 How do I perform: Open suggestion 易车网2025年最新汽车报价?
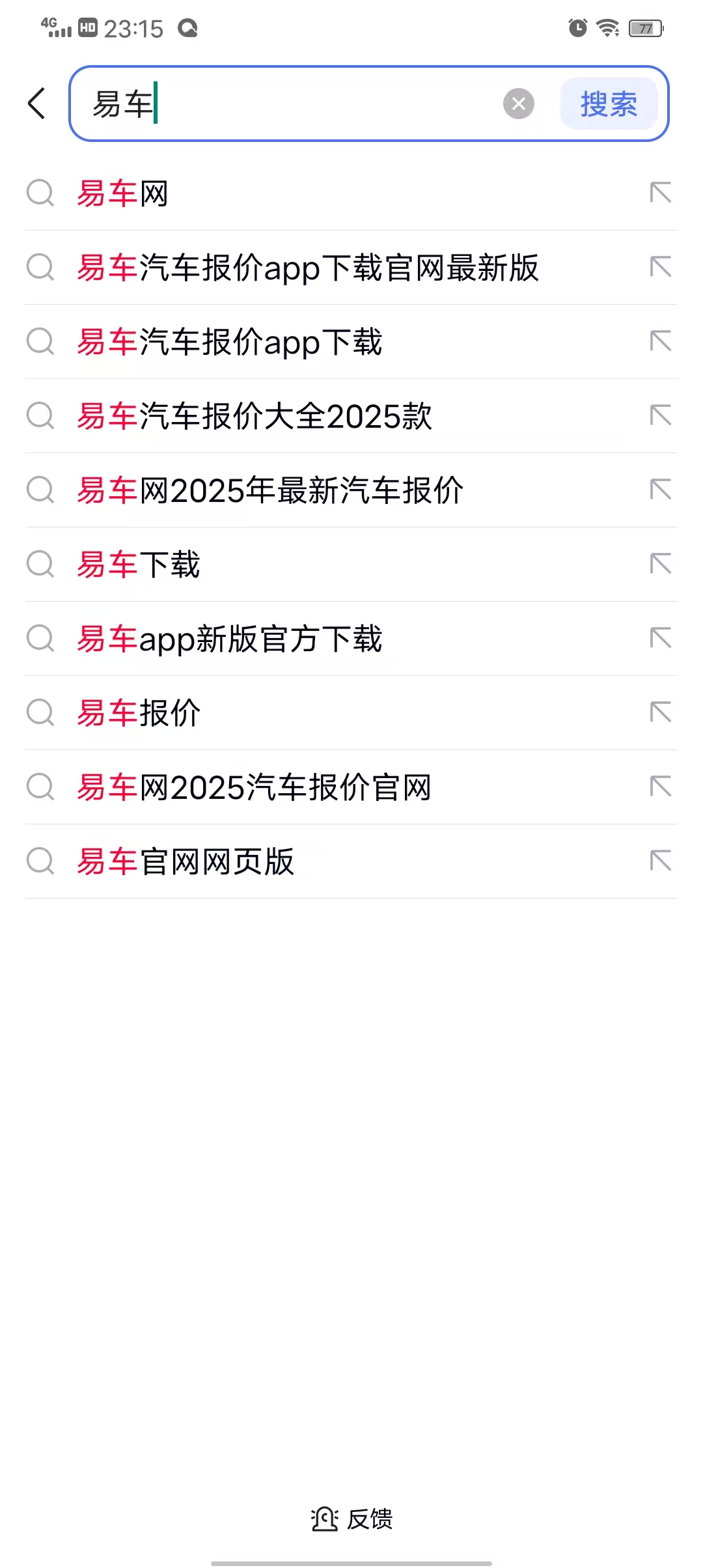351,490
